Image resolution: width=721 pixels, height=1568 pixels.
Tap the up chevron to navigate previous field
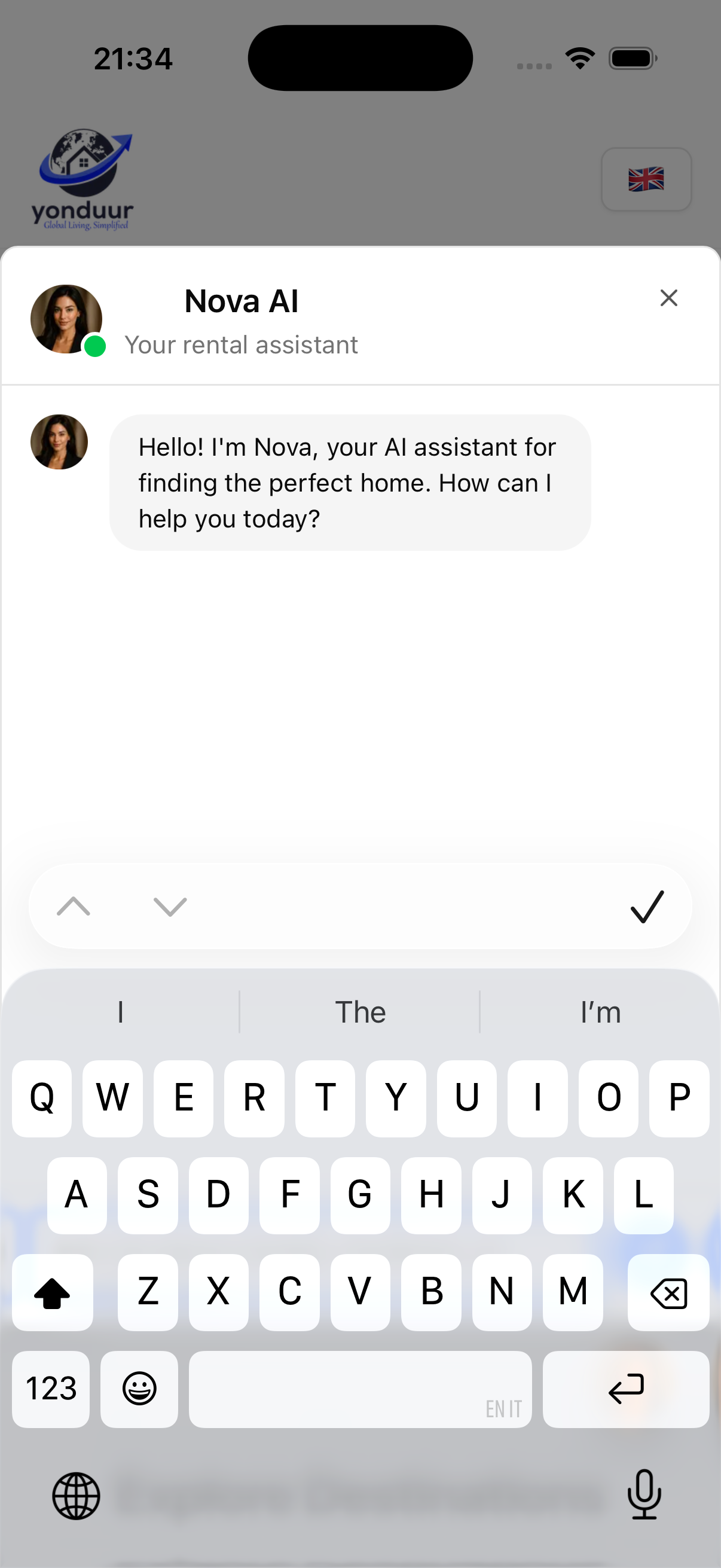coord(73,907)
